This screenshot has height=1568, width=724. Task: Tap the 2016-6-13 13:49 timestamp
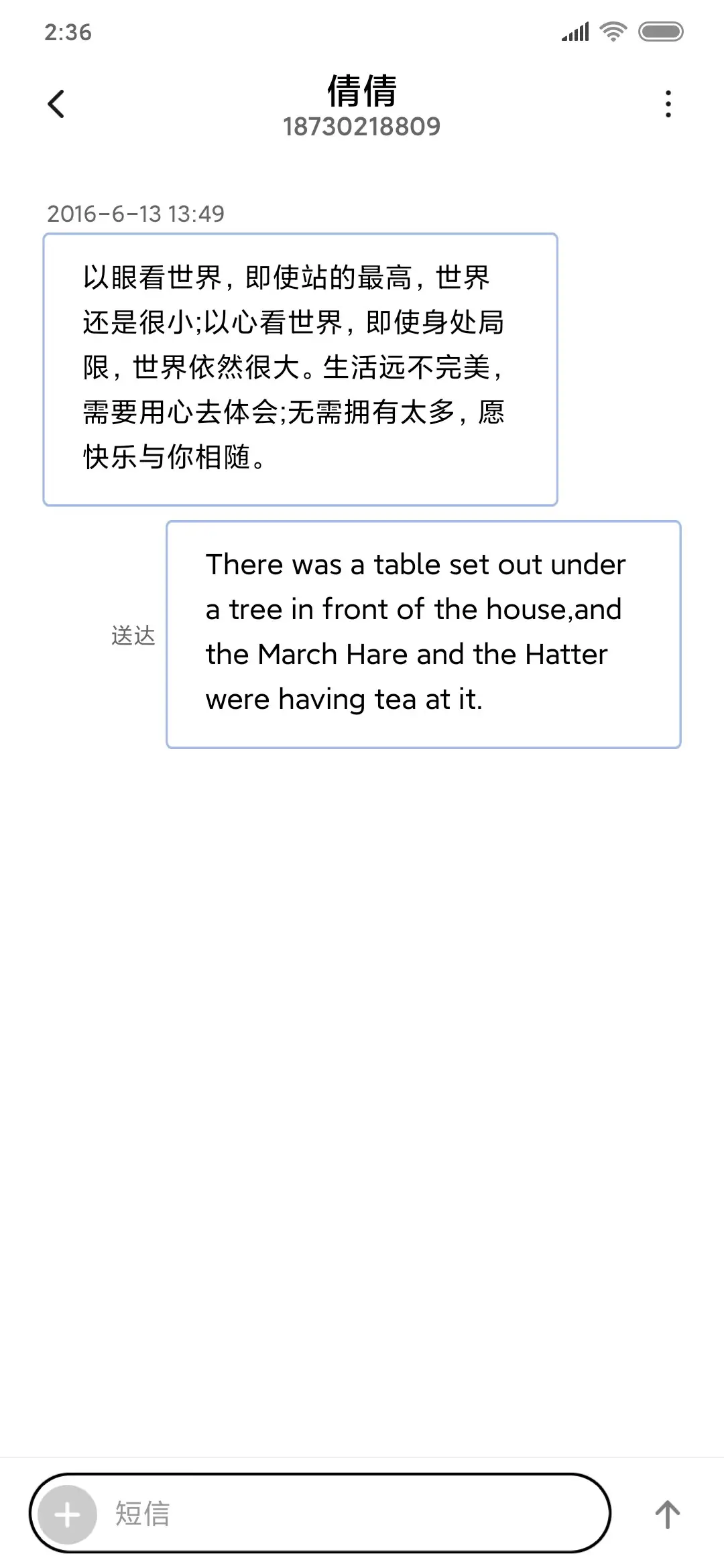(137, 214)
